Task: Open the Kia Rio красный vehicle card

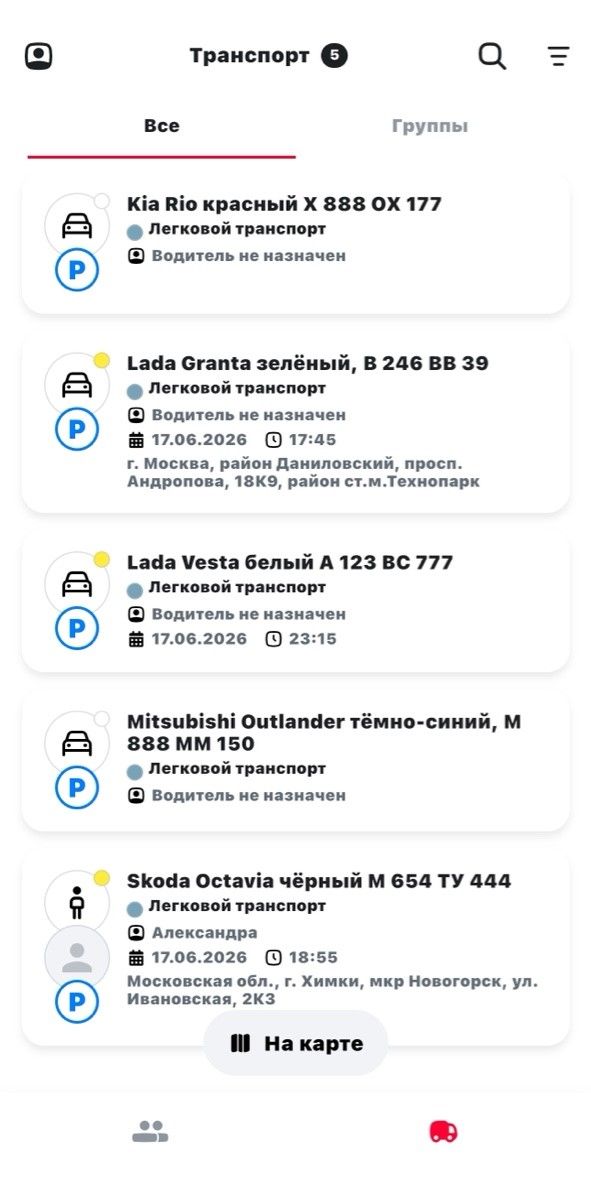Action: click(296, 243)
